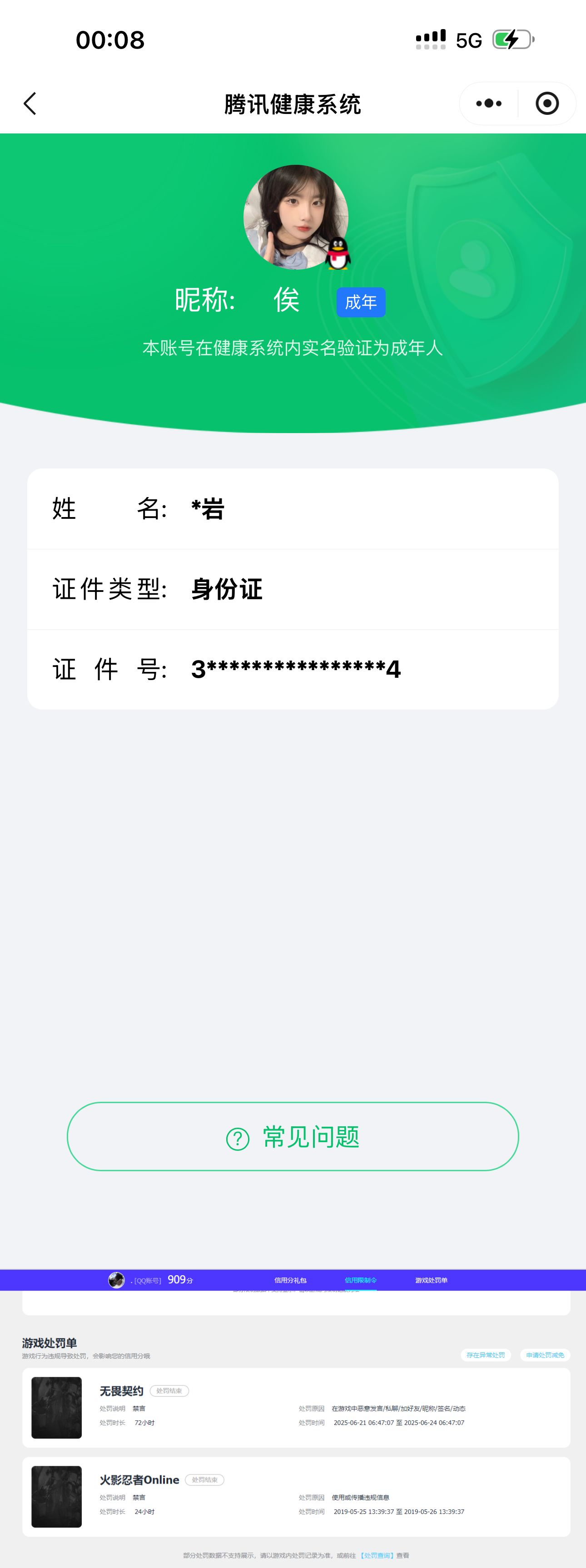
Task: Open 常见问题 frequently asked questions
Action: click(x=293, y=1136)
